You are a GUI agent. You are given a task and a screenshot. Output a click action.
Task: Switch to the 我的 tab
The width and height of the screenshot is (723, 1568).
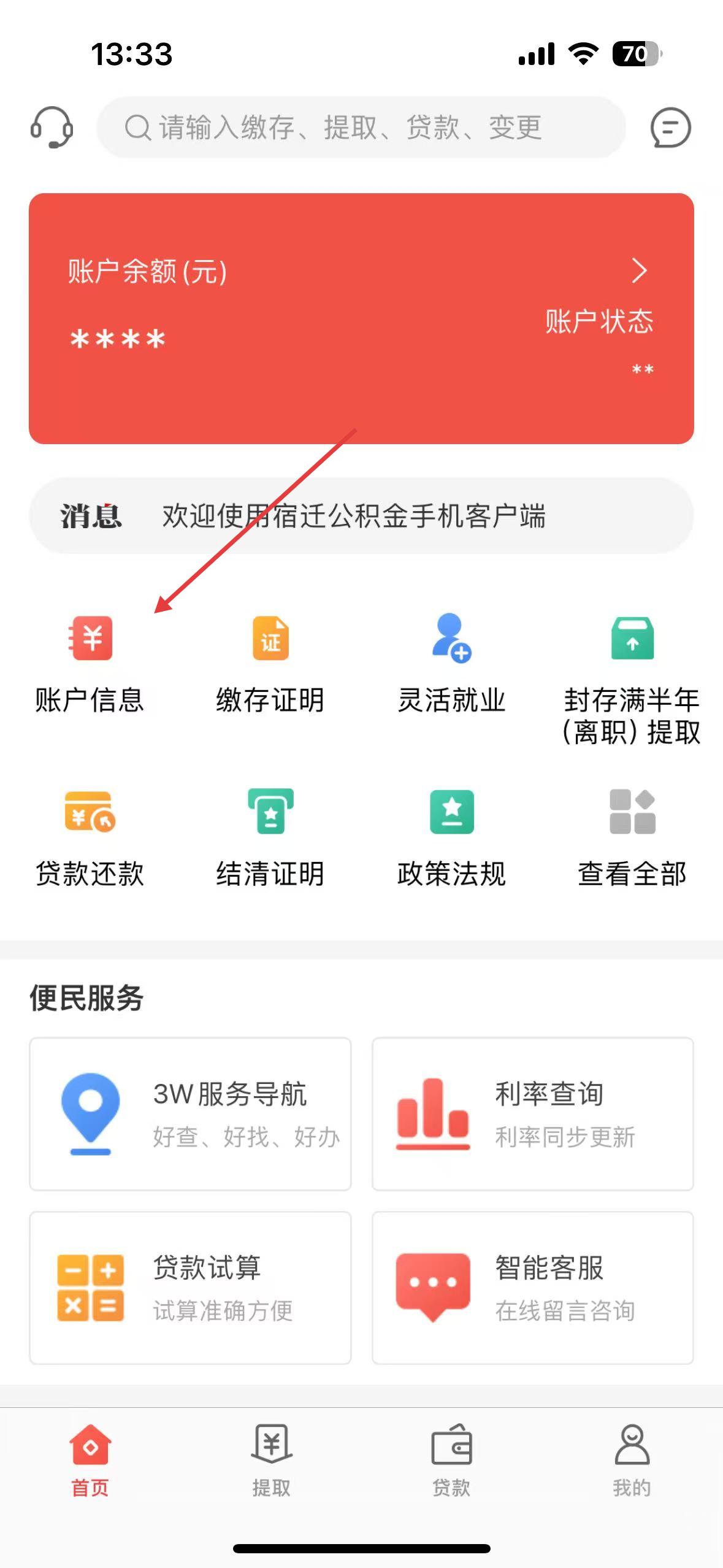click(x=632, y=1460)
